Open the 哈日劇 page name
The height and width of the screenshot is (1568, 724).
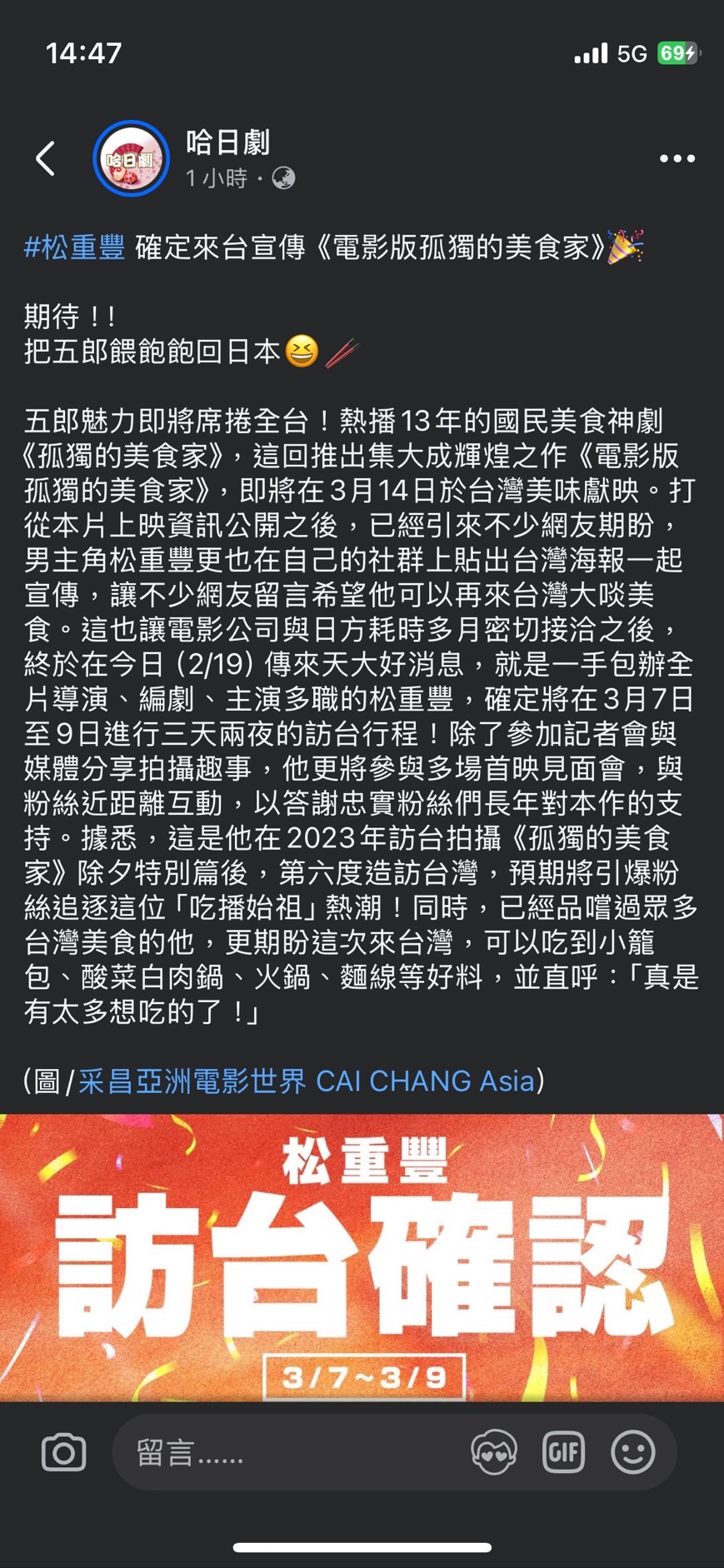coord(227,142)
